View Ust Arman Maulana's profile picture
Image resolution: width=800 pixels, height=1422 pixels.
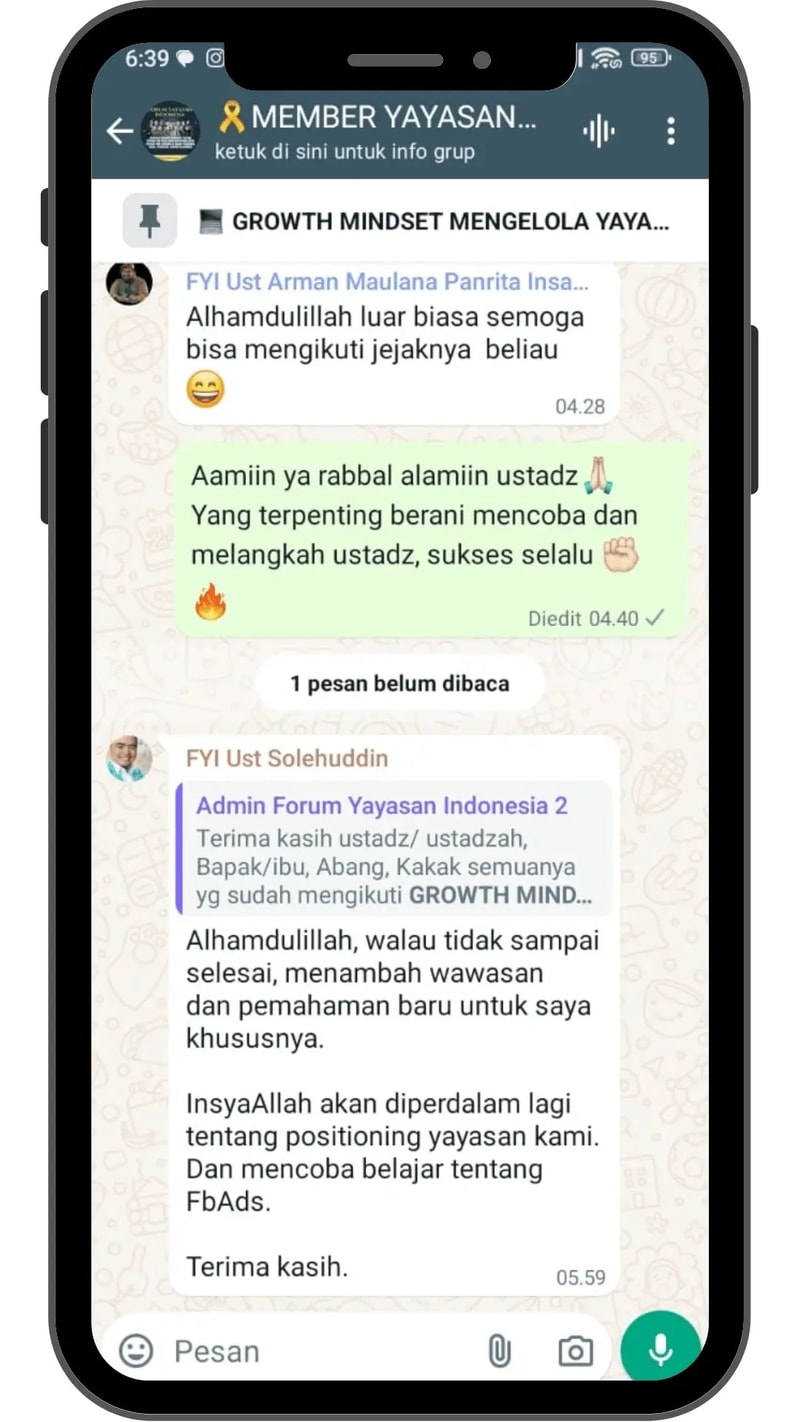[x=130, y=283]
